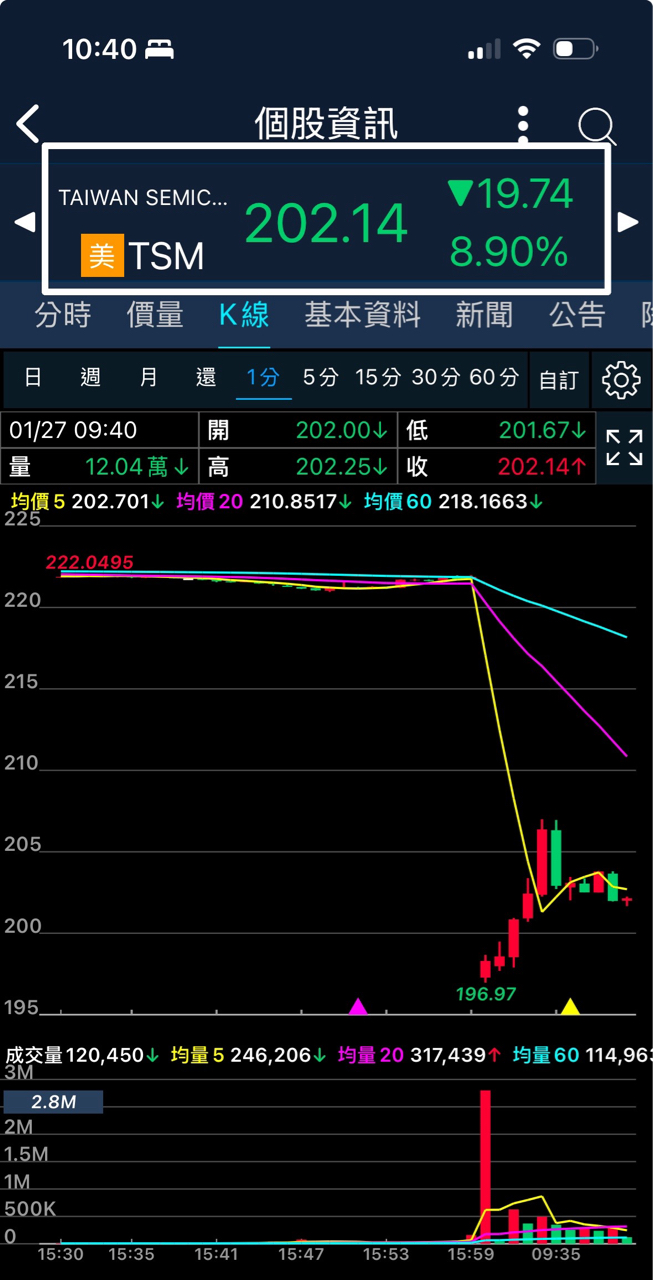The width and height of the screenshot is (653, 1280).
Task: Open the 新聞 tab
Action: [484, 315]
